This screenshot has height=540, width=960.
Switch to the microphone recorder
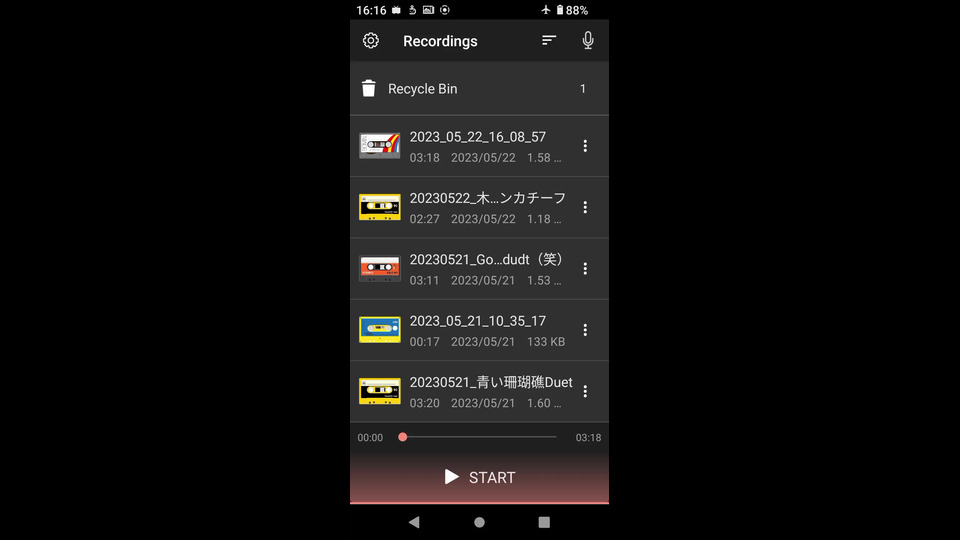click(x=588, y=41)
